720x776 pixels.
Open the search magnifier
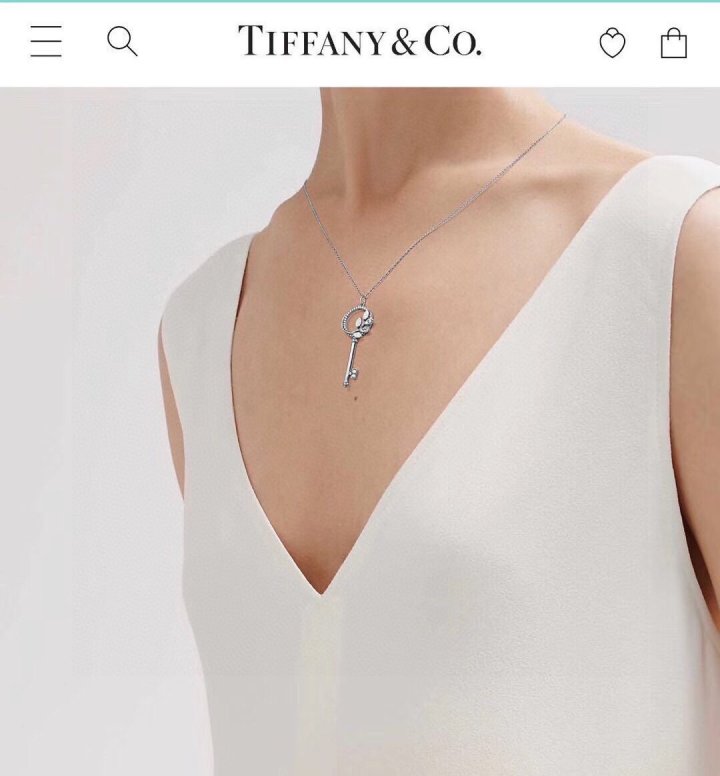[121, 42]
